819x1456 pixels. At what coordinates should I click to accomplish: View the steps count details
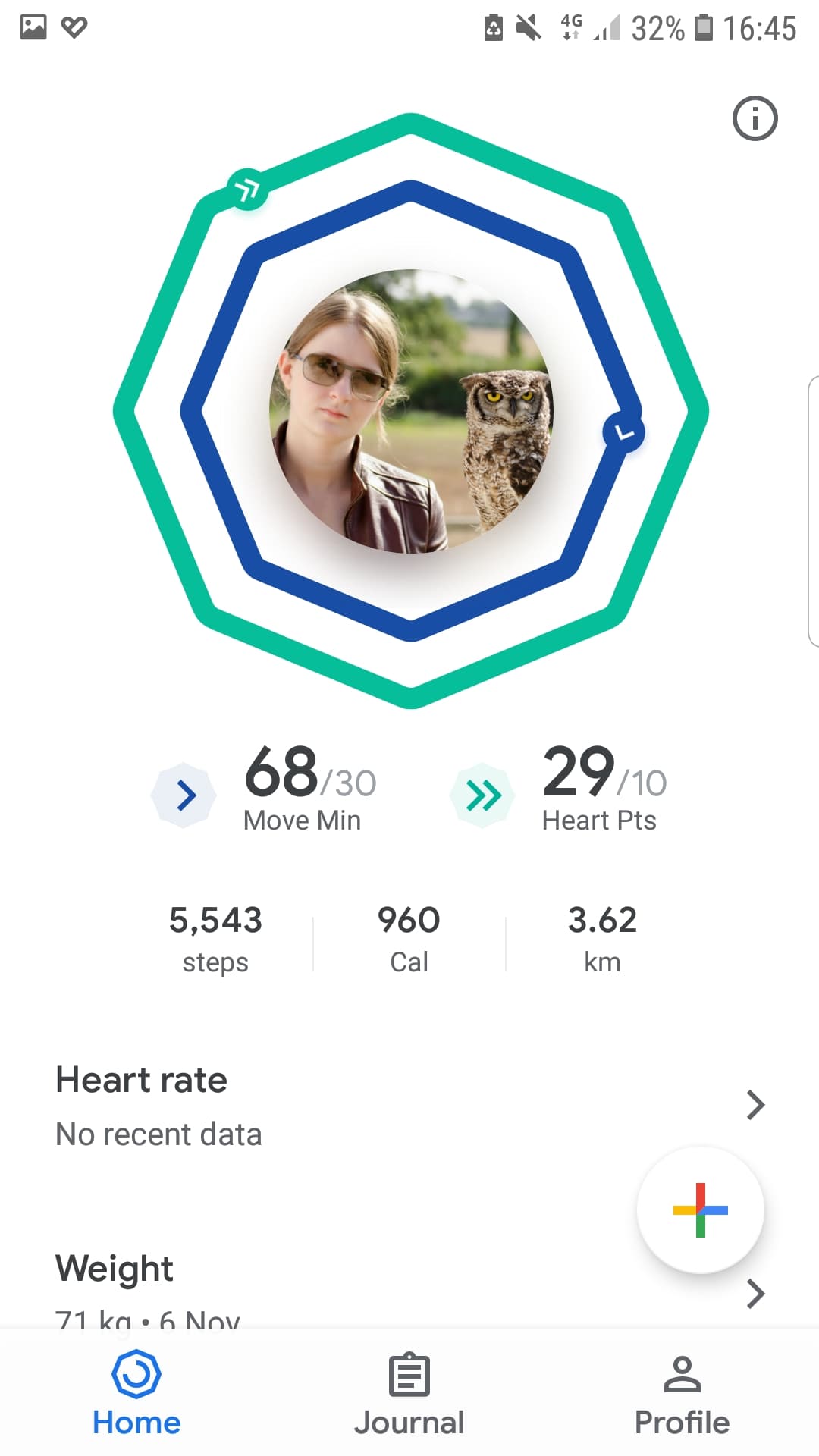pos(215,939)
